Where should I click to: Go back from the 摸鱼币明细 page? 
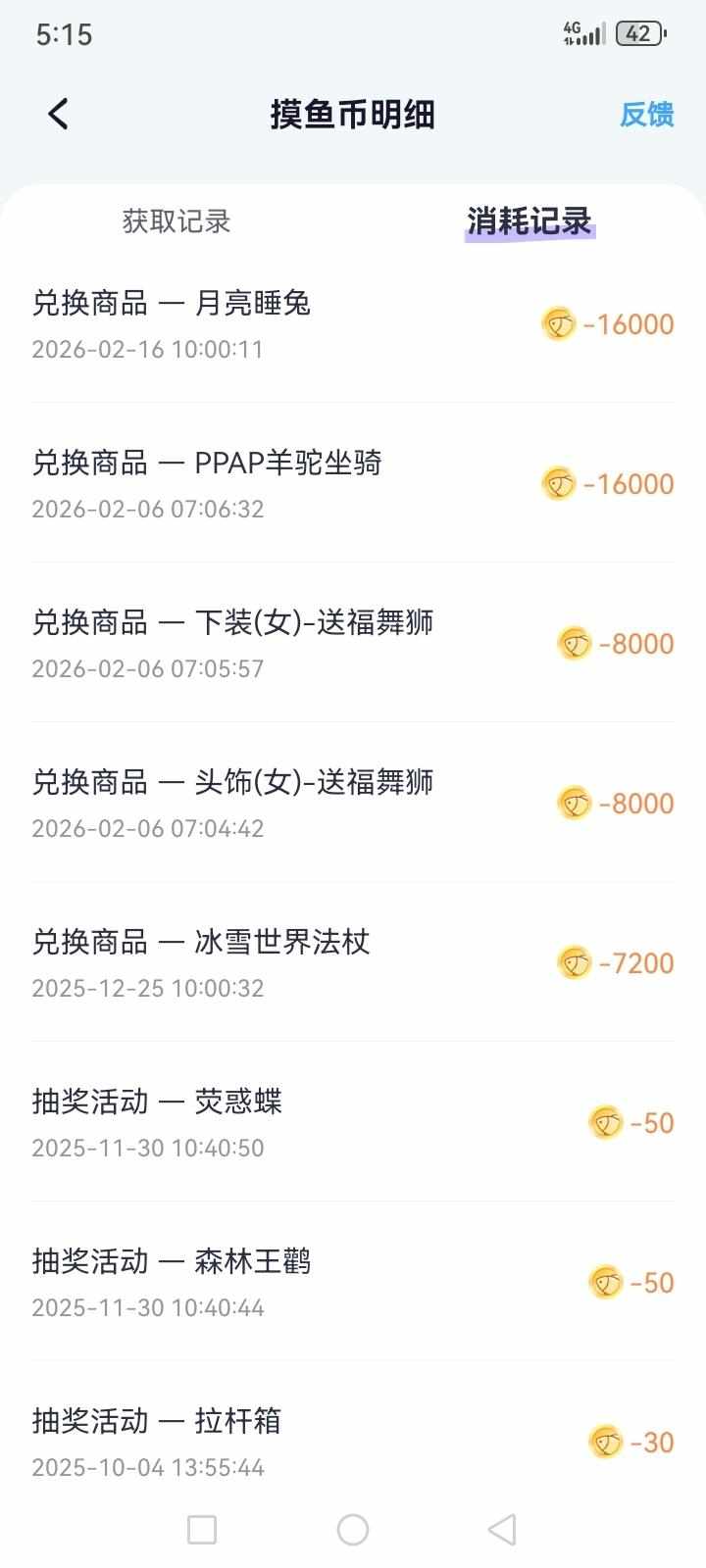click(59, 115)
